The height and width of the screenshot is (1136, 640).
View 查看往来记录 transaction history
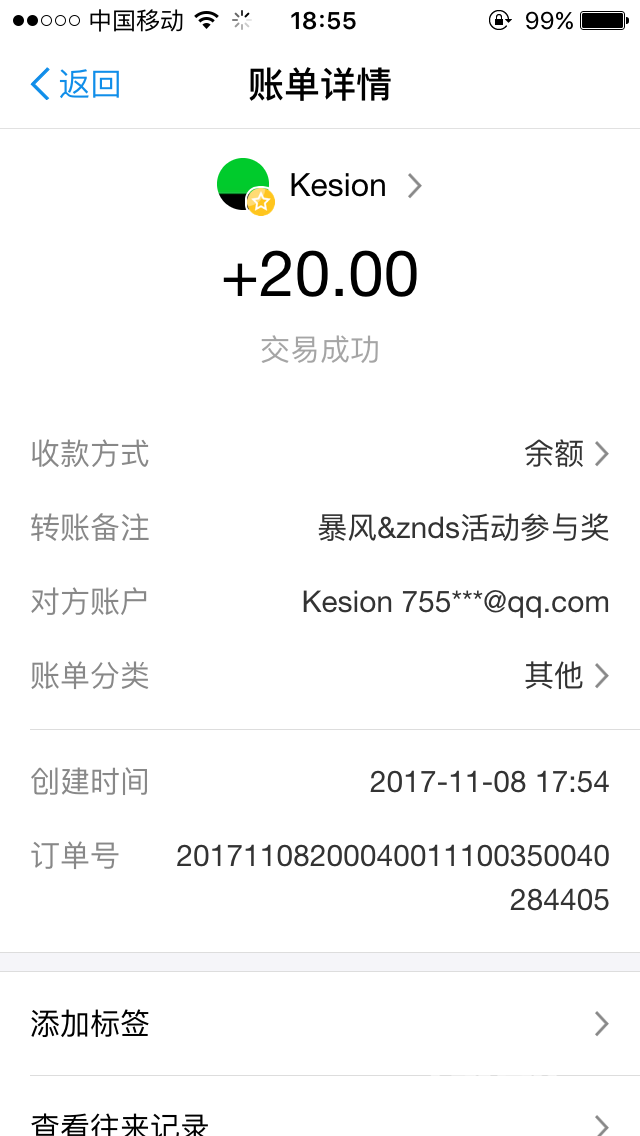pos(320,1106)
